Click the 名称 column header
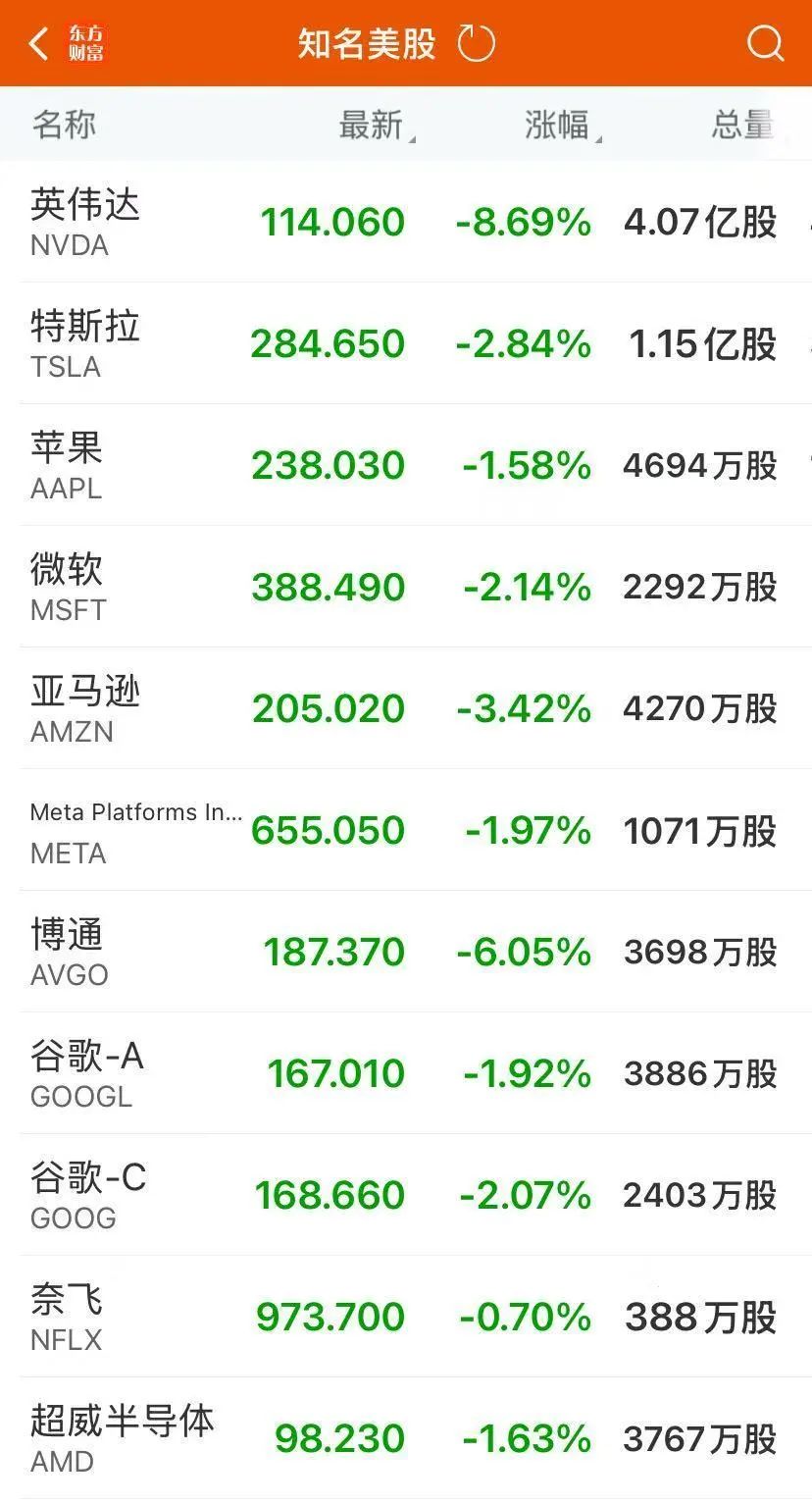Image resolution: width=812 pixels, height=1503 pixels. click(x=61, y=125)
